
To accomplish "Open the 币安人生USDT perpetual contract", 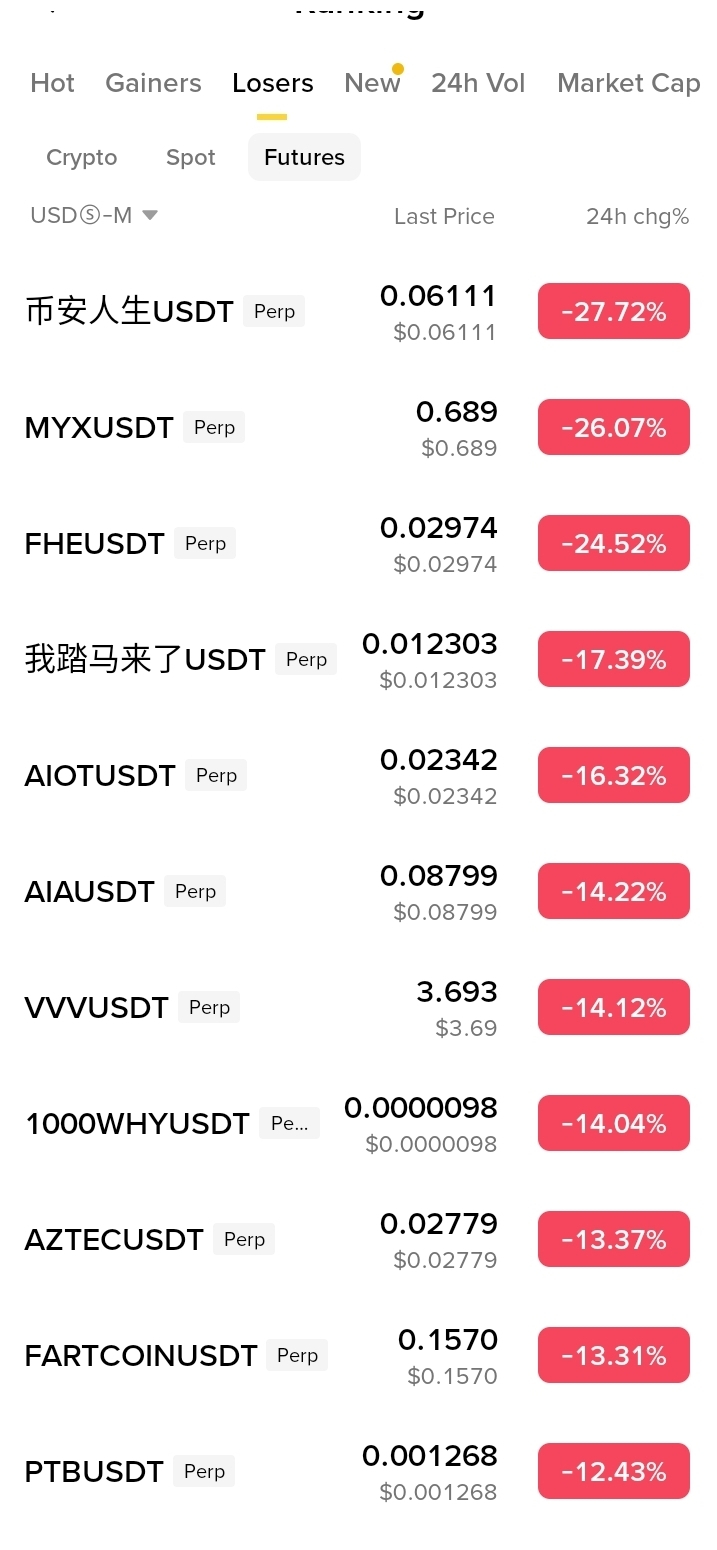I will (x=129, y=312).
